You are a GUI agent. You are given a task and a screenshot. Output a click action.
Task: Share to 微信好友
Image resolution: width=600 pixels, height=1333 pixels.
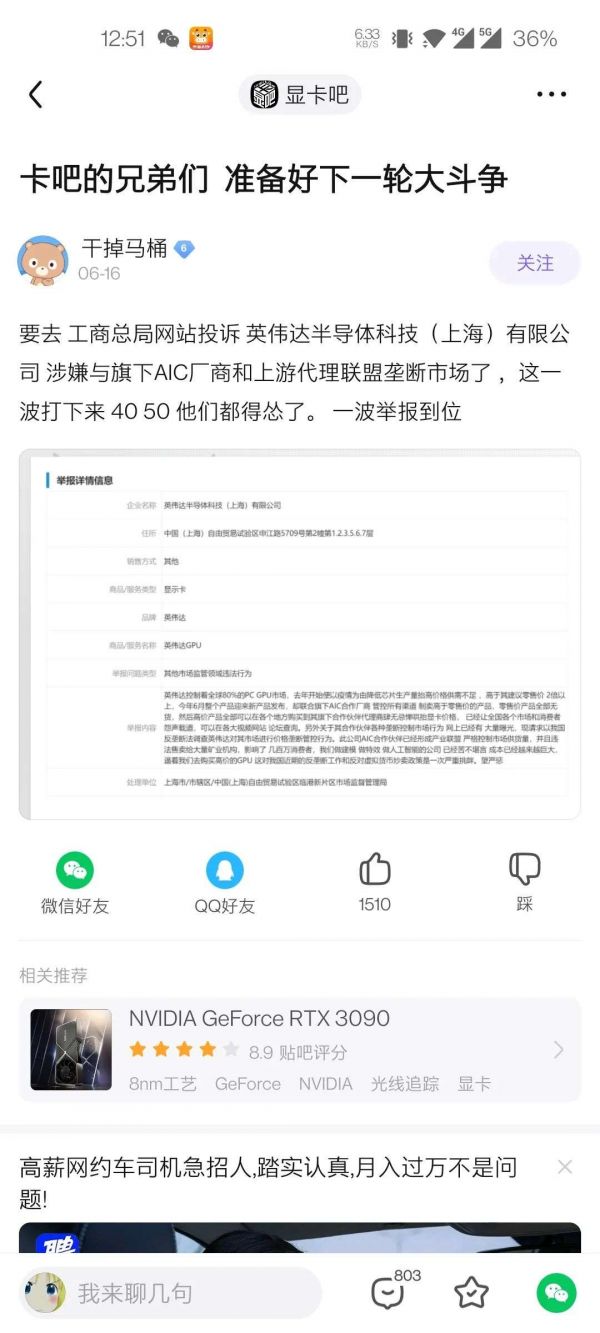(75, 882)
